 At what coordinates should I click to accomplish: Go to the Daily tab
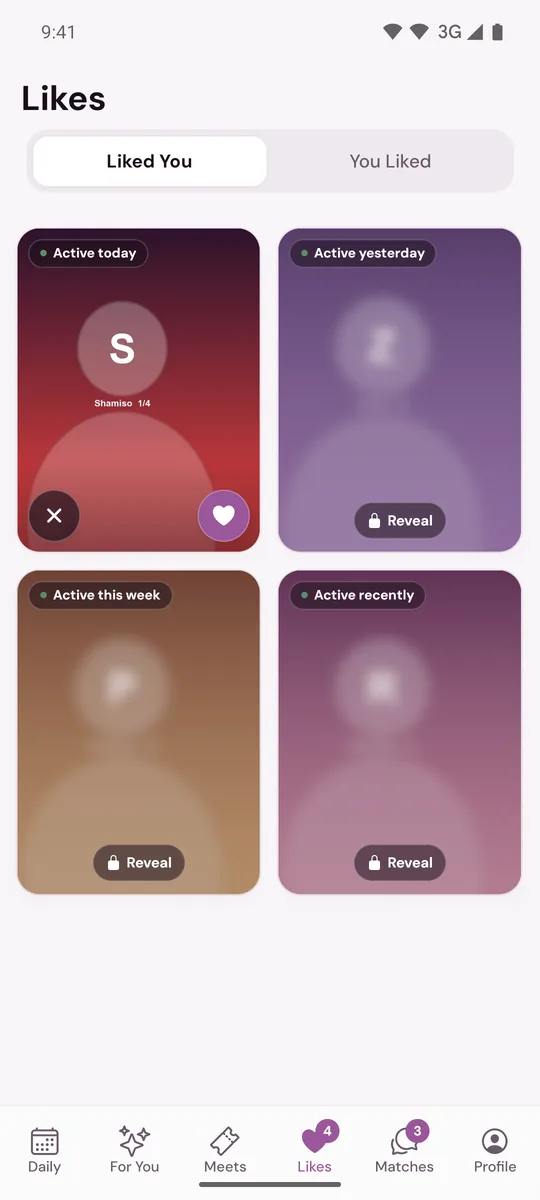click(44, 1150)
